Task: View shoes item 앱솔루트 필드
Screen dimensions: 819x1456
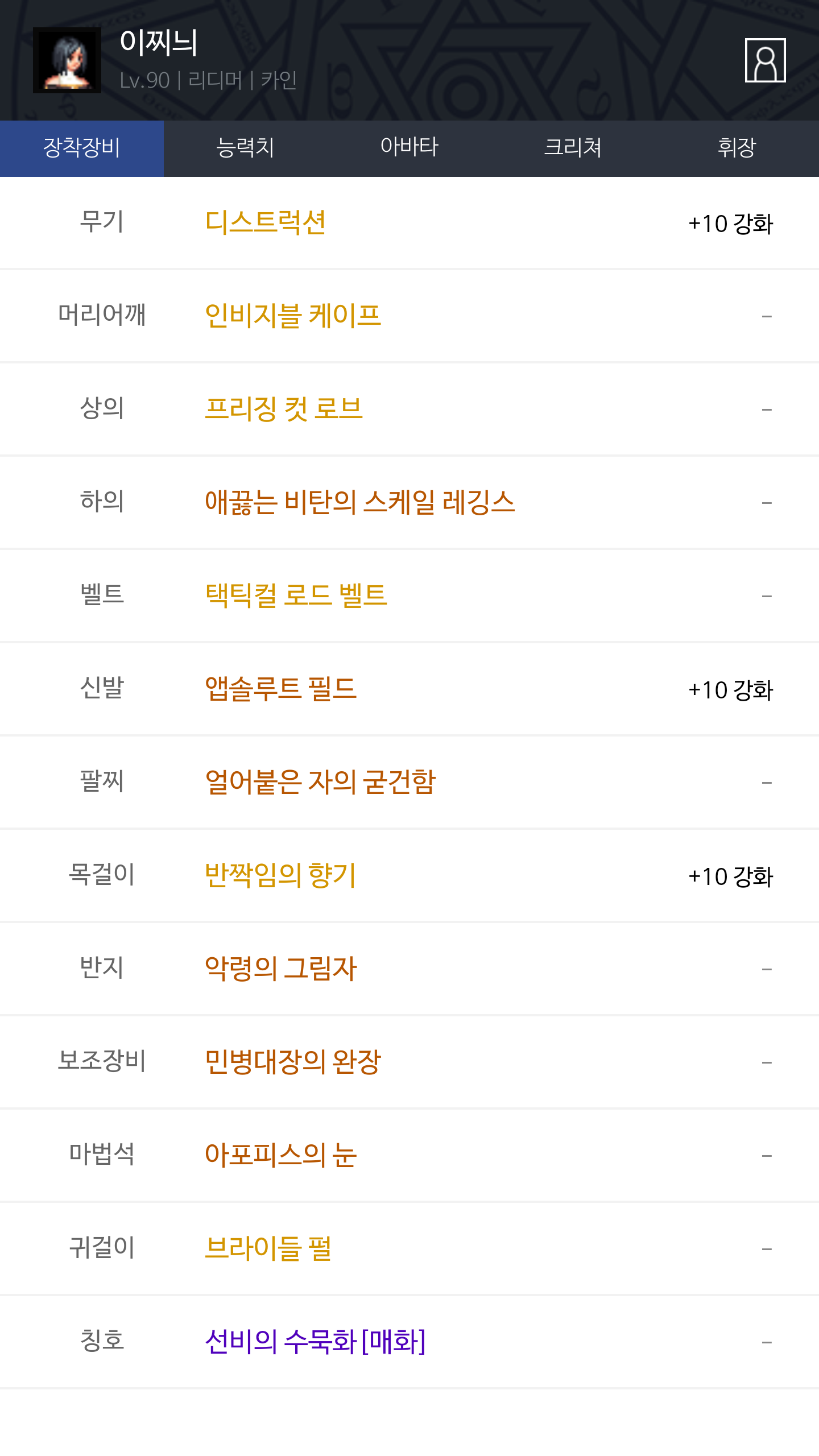Action: click(280, 689)
